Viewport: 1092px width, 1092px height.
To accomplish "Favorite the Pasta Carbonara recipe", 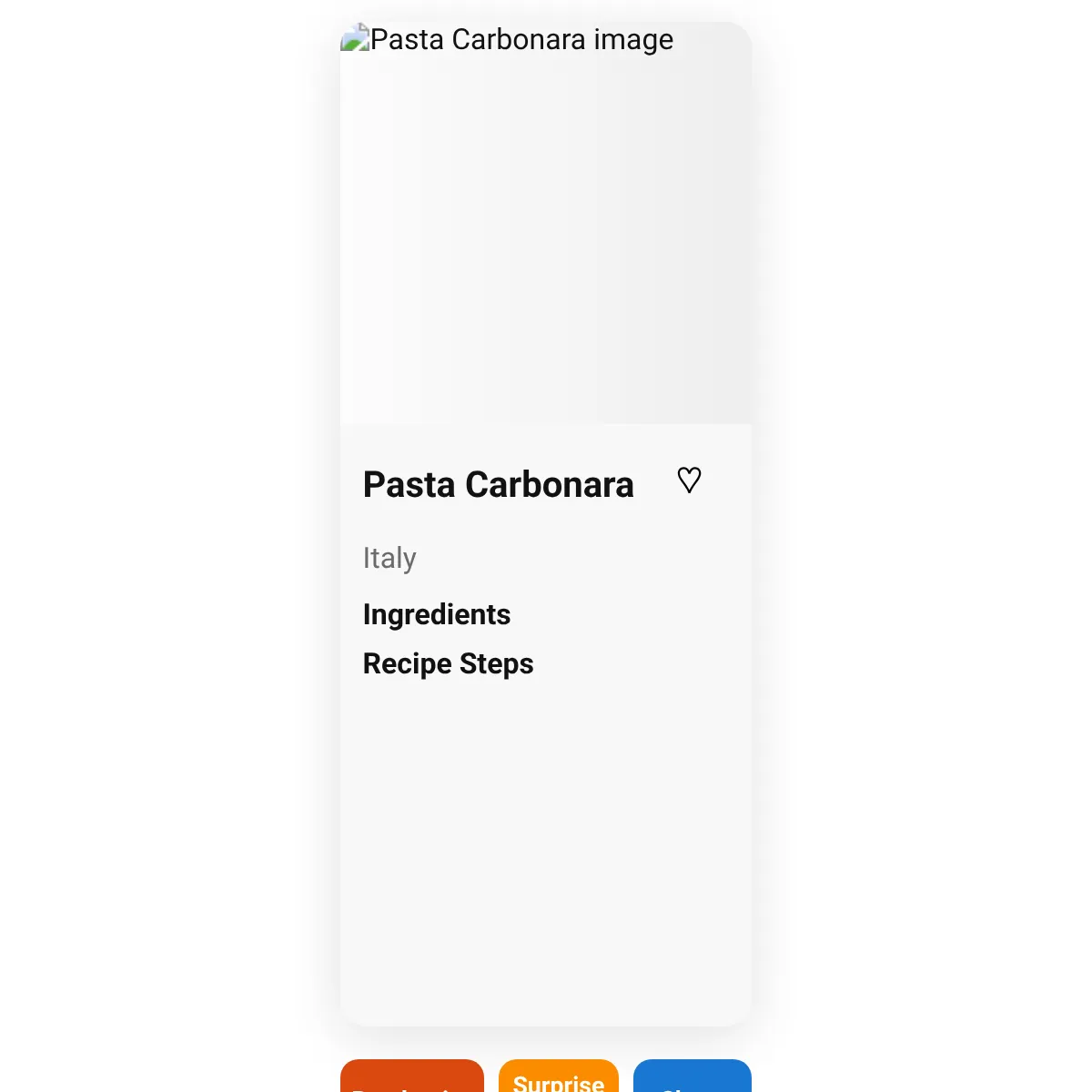I will [689, 480].
